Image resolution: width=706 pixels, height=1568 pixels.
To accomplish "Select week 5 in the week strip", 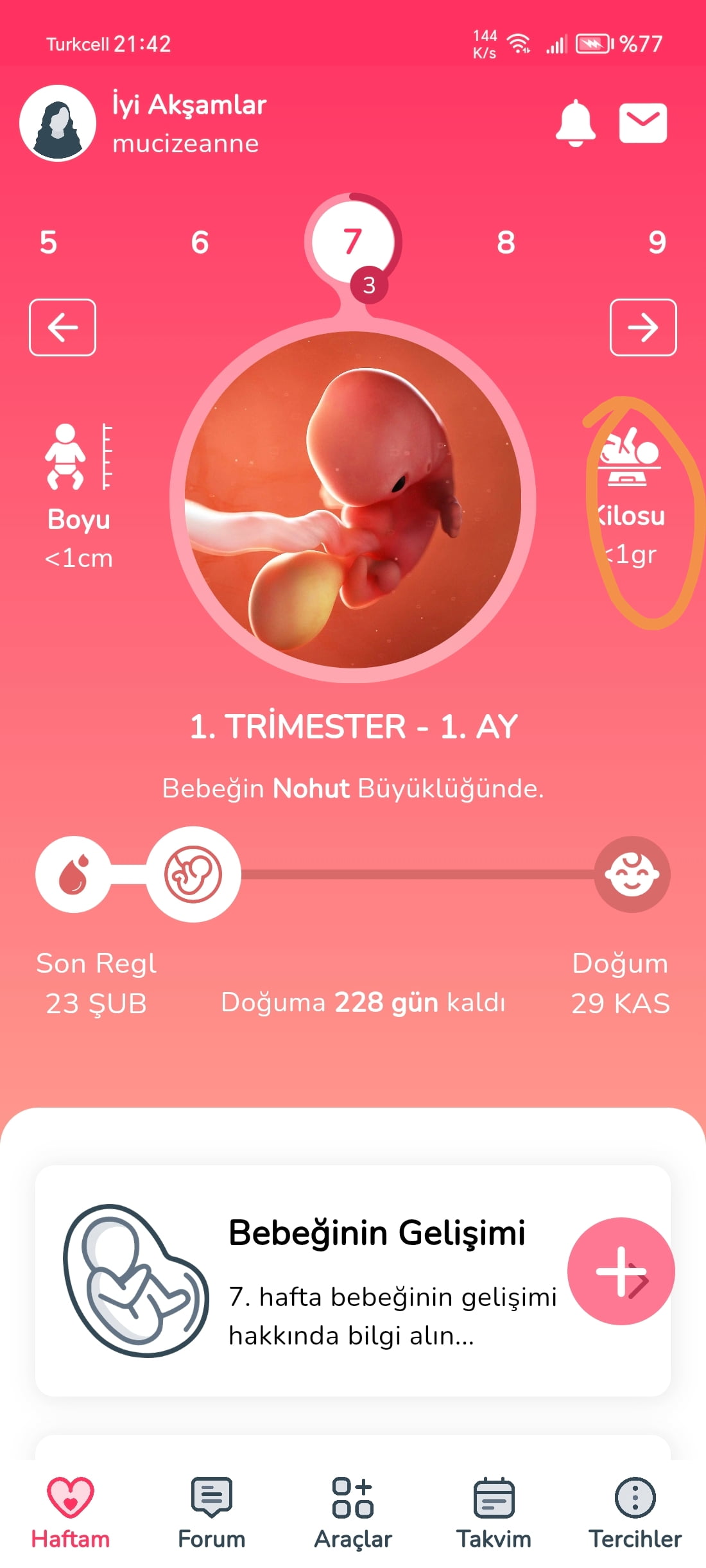I will (48, 243).
